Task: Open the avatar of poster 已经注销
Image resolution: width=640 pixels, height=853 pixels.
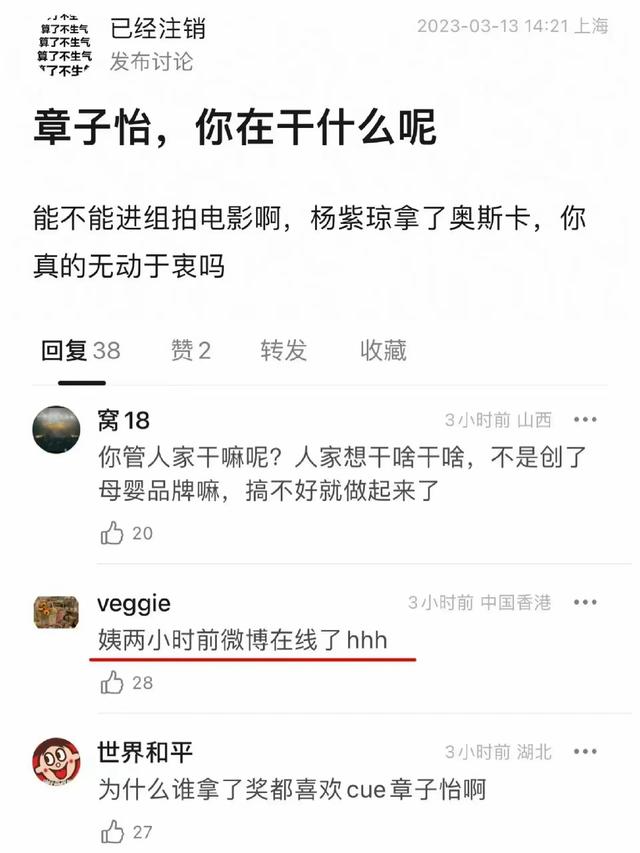Action: [x=62, y=43]
